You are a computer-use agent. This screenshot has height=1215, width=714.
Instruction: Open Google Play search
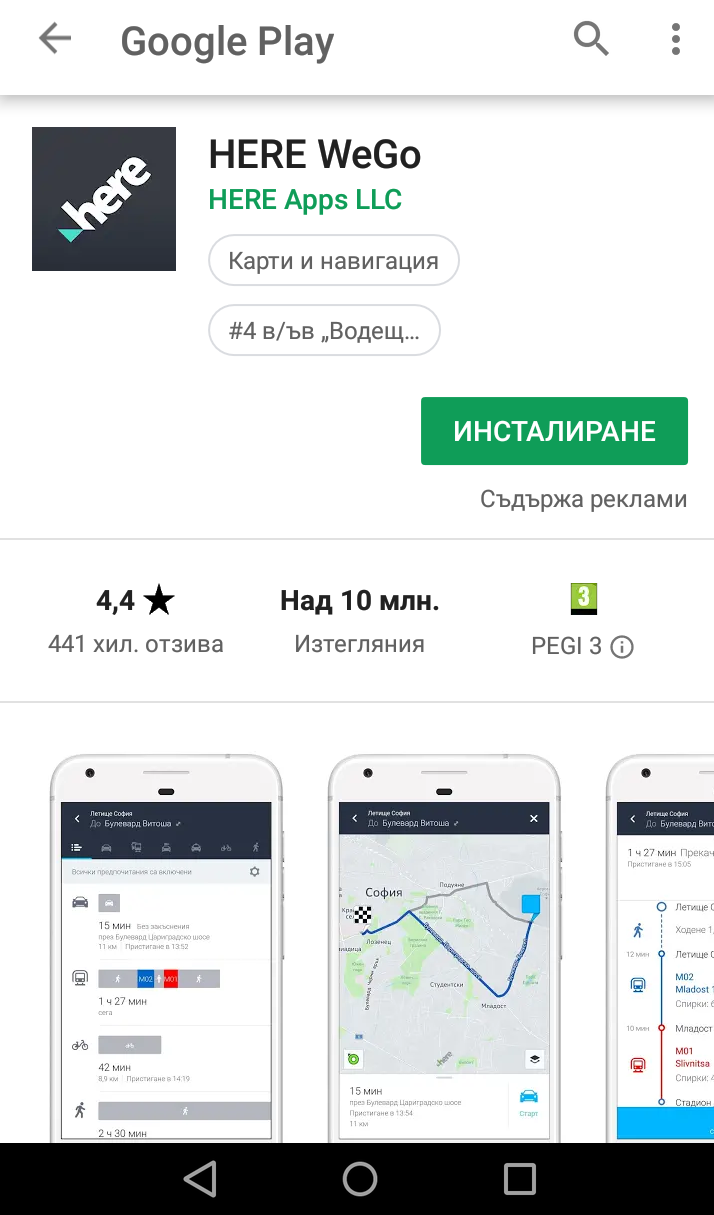[x=591, y=40]
